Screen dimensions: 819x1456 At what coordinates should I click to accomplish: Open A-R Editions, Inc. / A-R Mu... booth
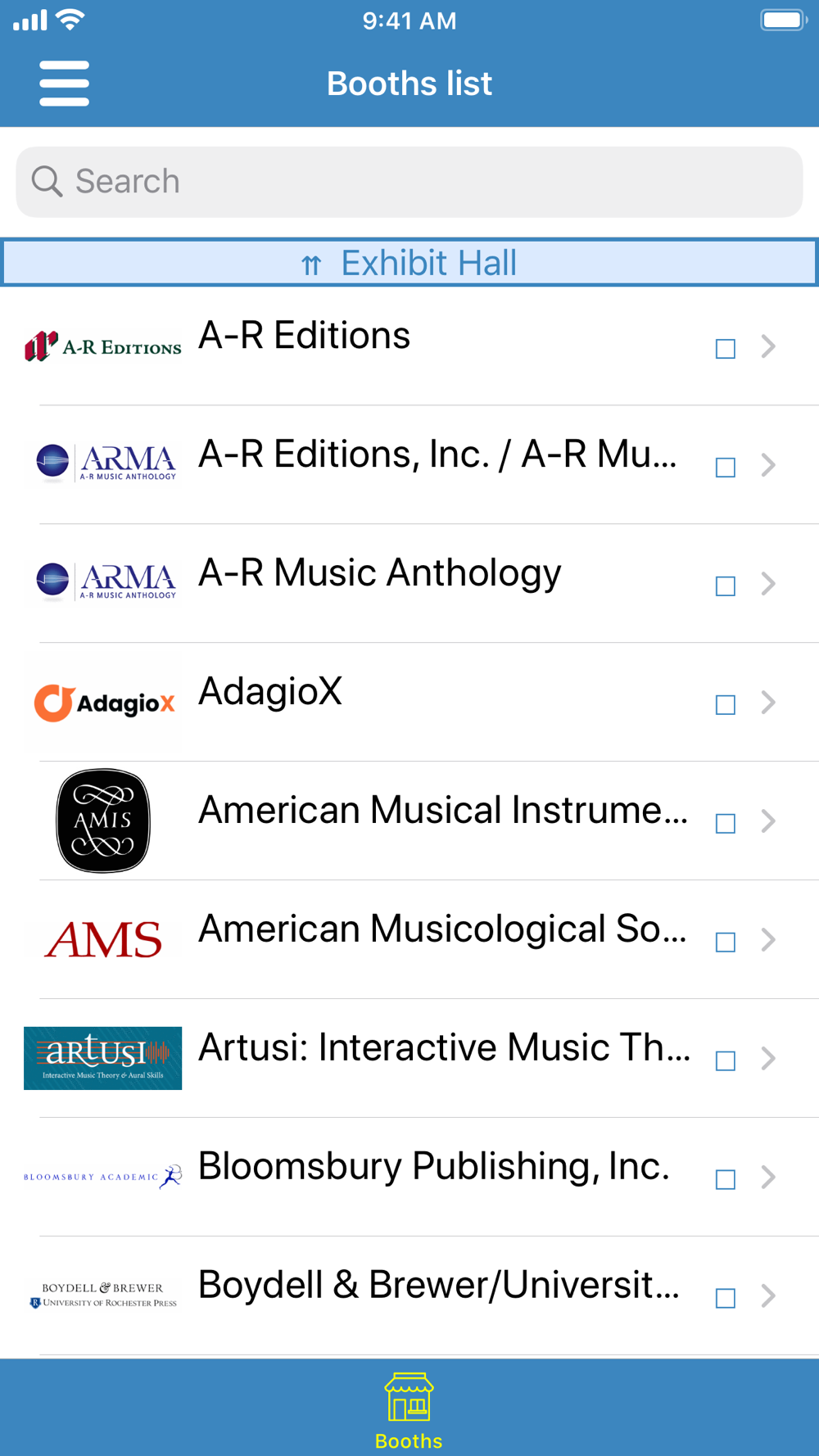(409, 465)
